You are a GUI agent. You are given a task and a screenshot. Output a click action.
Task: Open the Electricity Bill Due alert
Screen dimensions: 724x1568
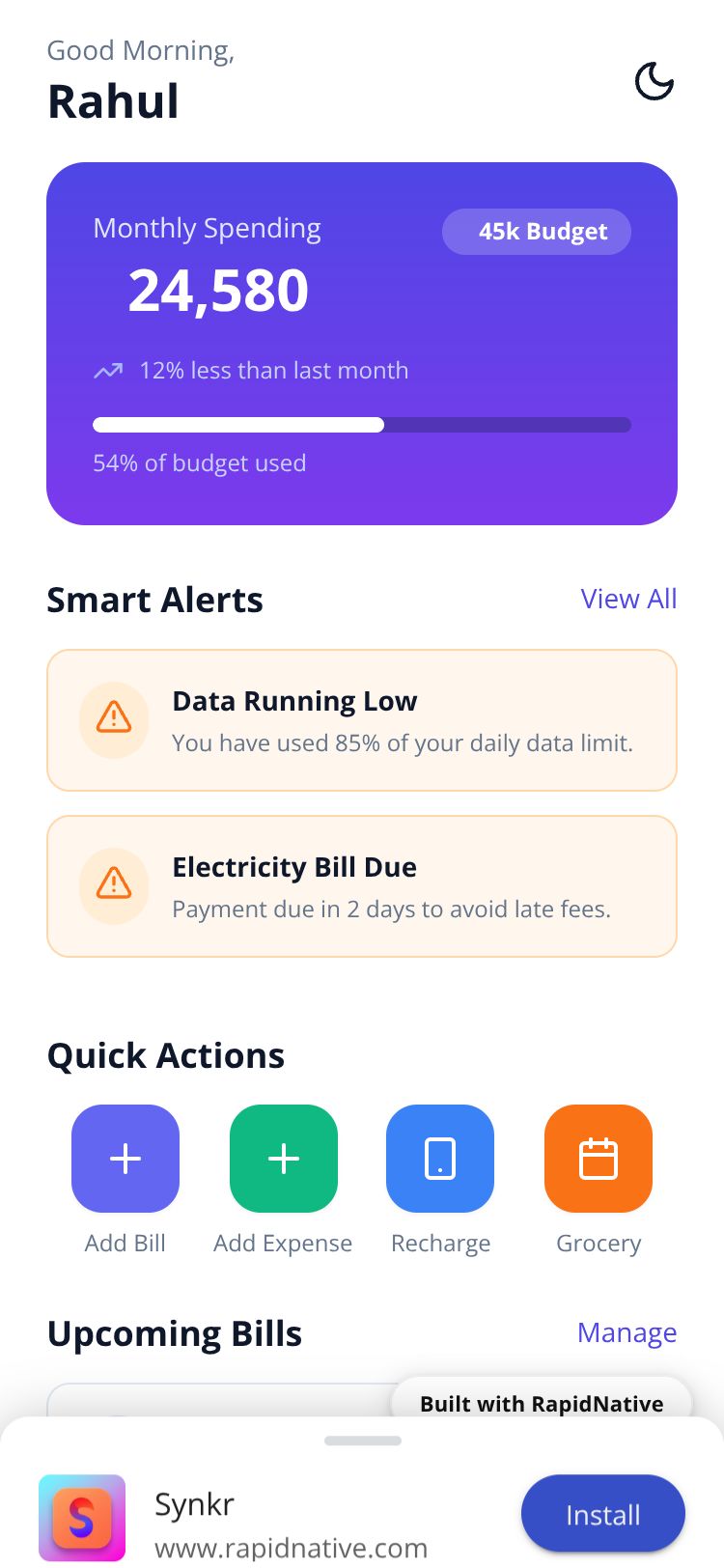[x=361, y=886]
